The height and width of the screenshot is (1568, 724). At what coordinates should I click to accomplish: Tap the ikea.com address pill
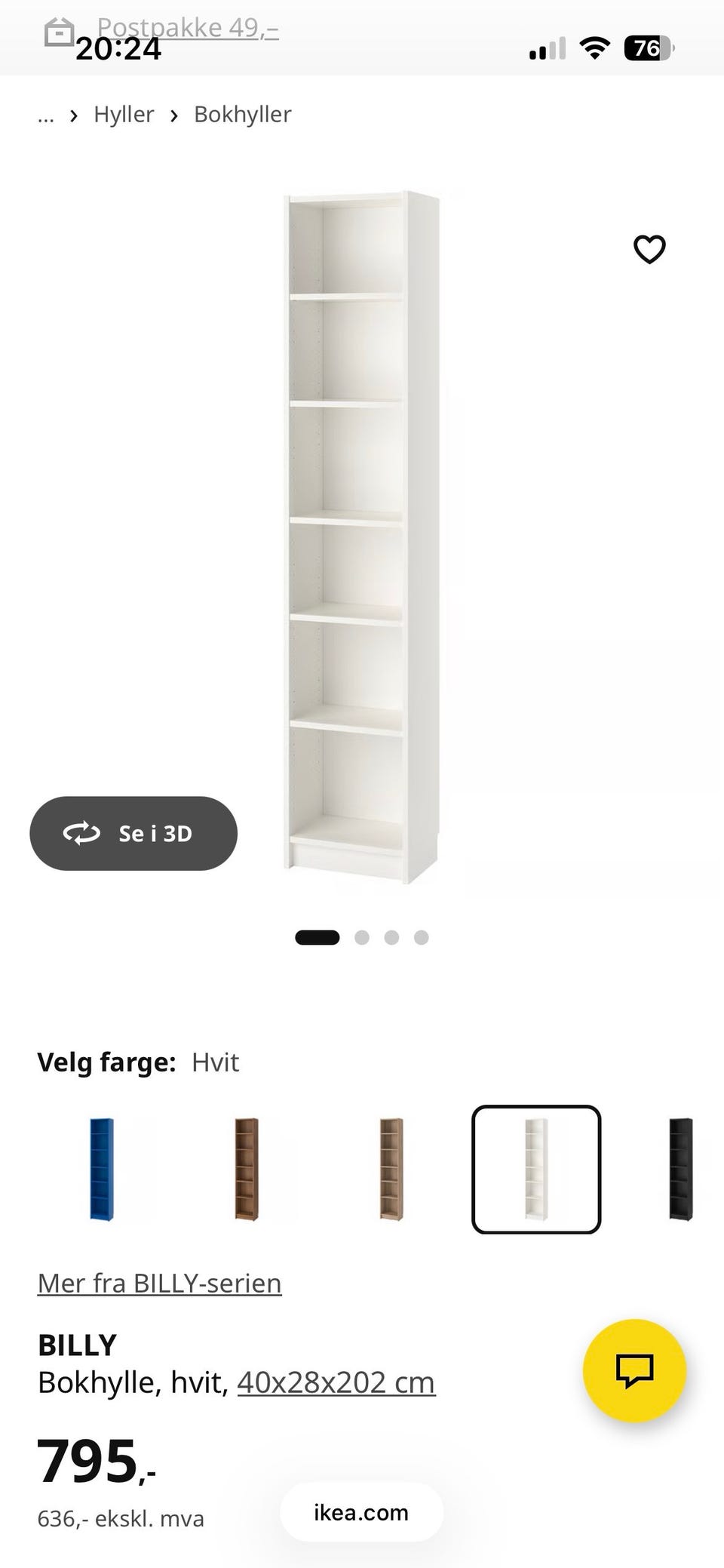point(361,1512)
